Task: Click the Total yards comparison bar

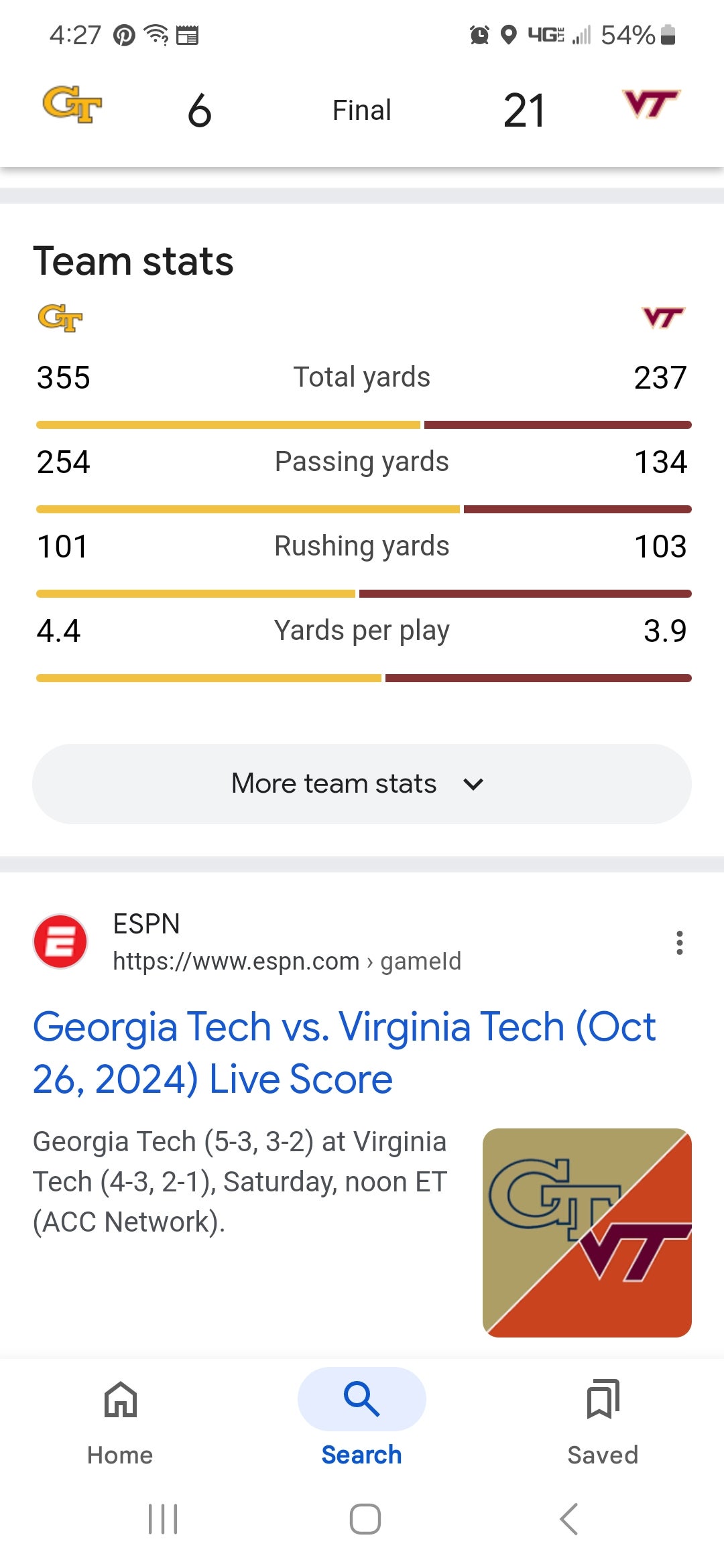Action: point(362,424)
